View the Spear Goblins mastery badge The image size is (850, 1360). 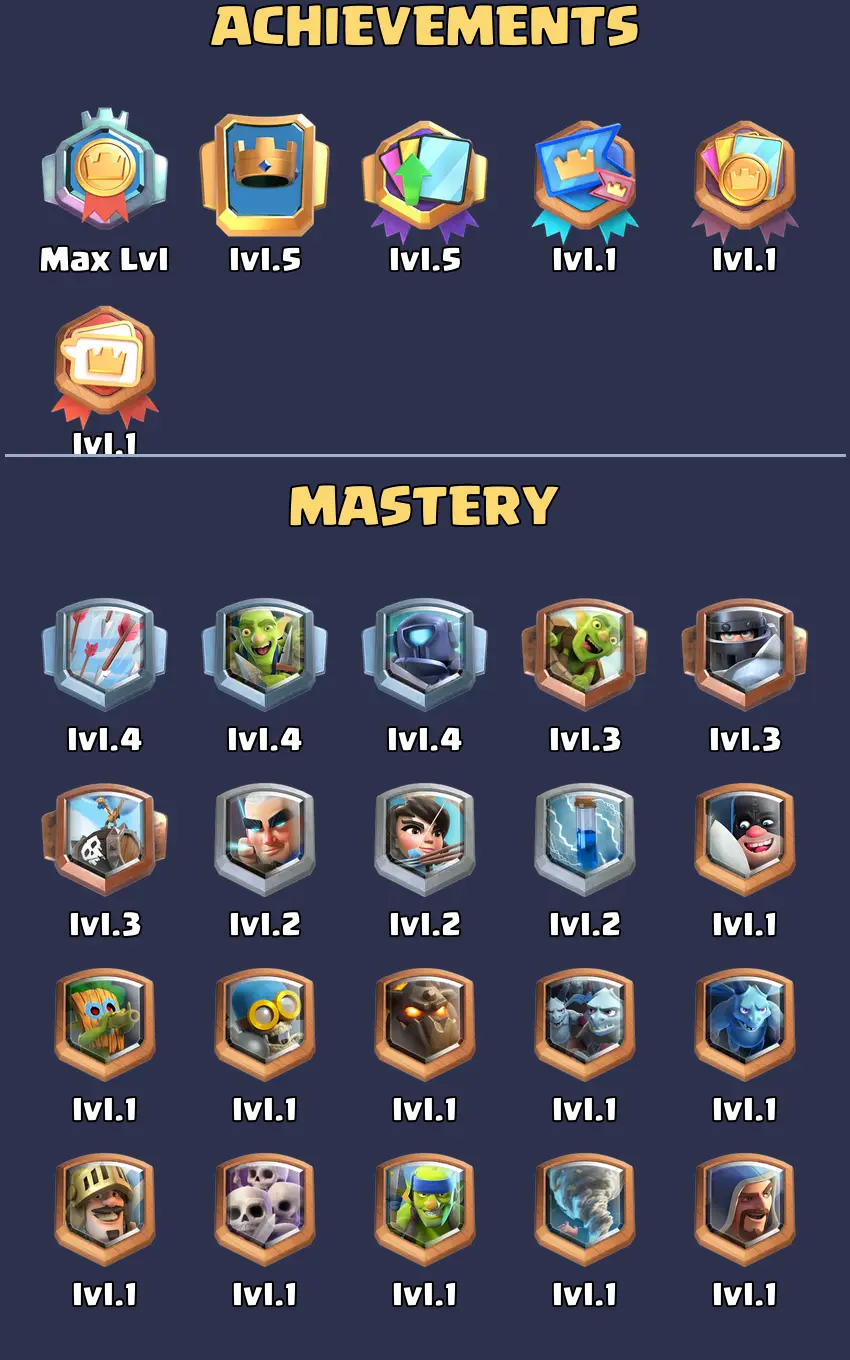pyautogui.click(x=424, y=1209)
